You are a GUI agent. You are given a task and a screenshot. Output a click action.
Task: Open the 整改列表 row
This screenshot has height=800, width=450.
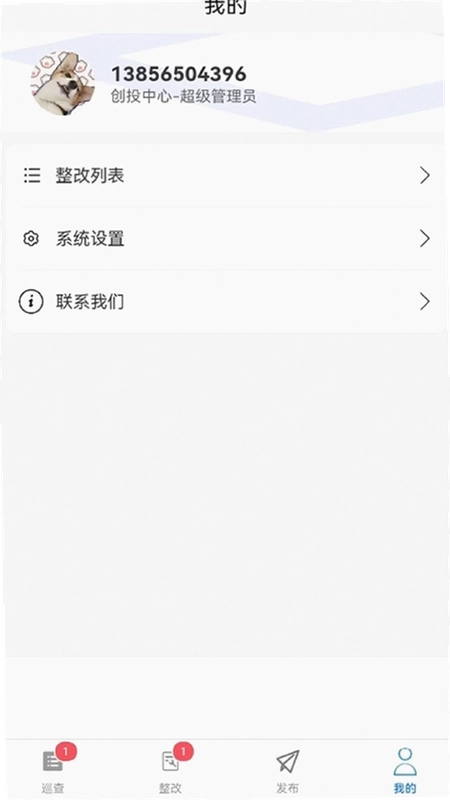225,176
